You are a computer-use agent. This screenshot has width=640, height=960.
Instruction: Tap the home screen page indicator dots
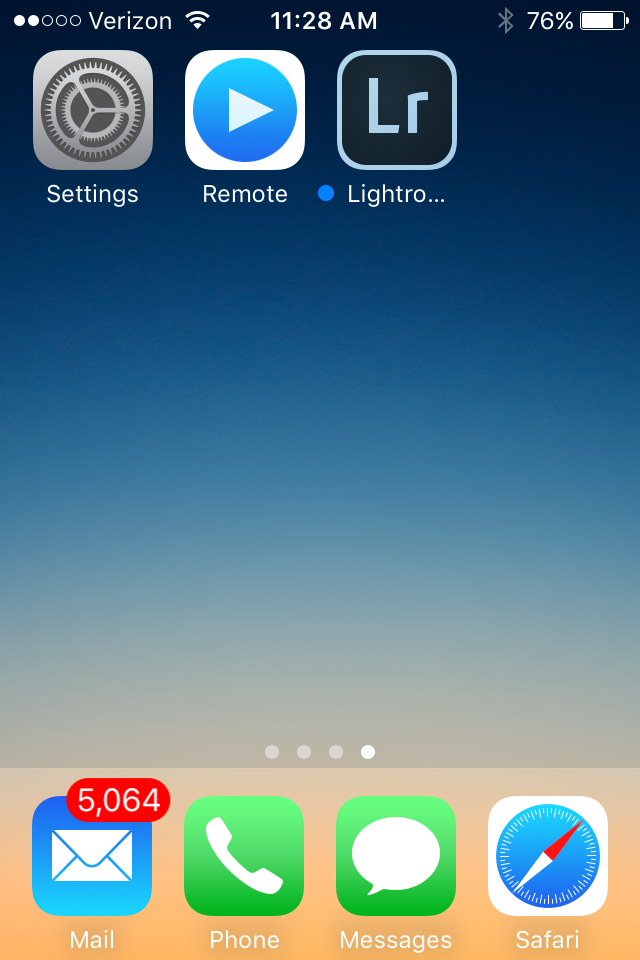pyautogui.click(x=320, y=752)
